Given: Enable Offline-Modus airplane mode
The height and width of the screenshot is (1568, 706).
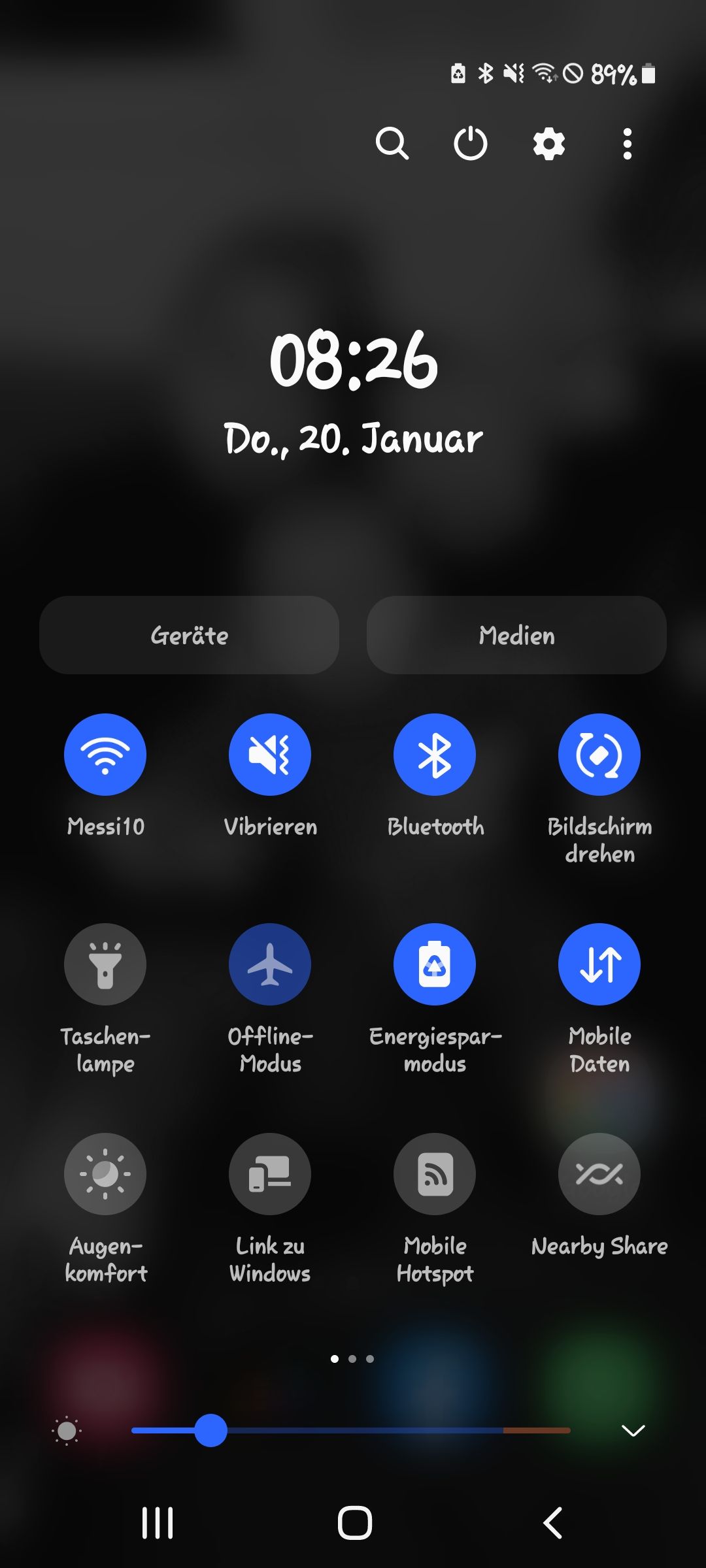Looking at the screenshot, I should (x=270, y=964).
